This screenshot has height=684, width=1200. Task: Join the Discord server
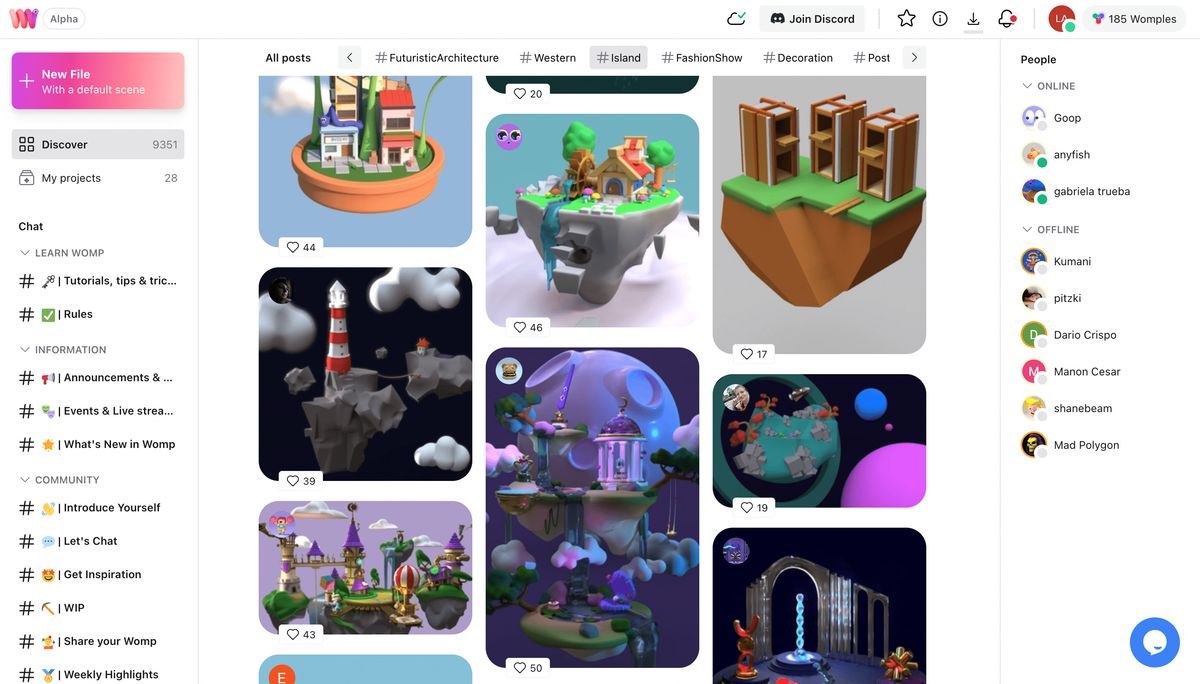point(811,18)
